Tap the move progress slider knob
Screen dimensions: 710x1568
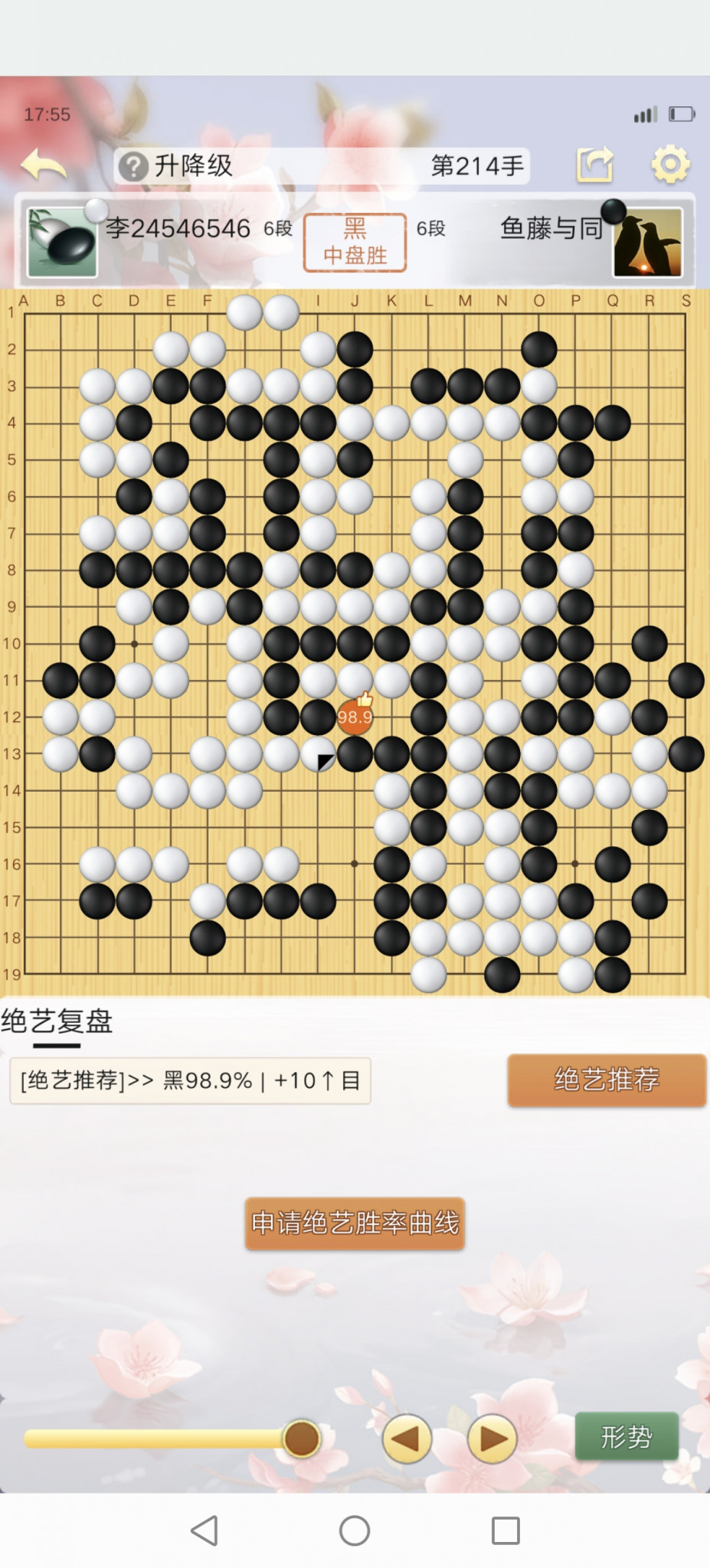pyautogui.click(x=301, y=1439)
